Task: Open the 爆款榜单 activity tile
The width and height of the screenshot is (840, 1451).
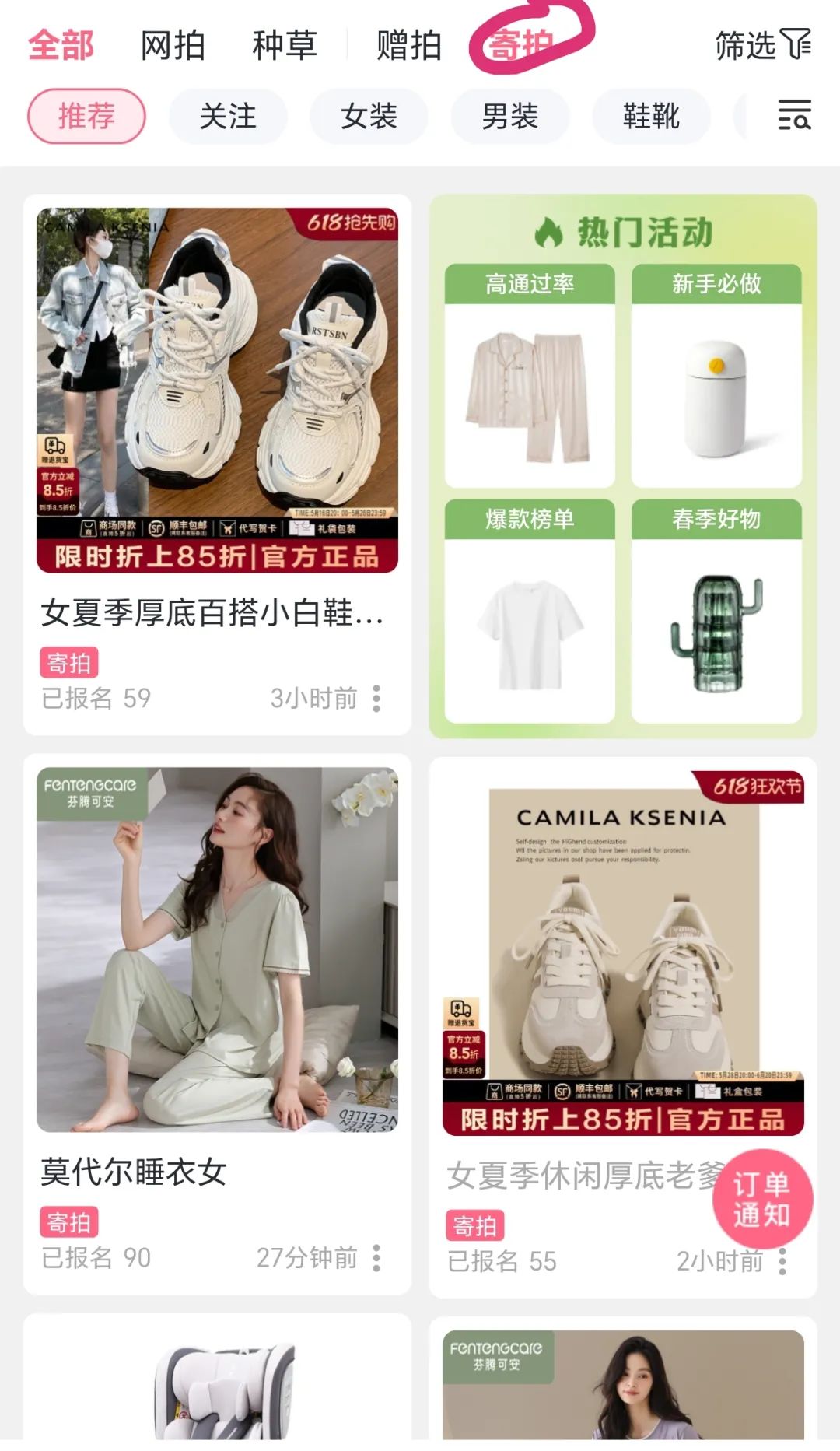Action: [x=530, y=611]
